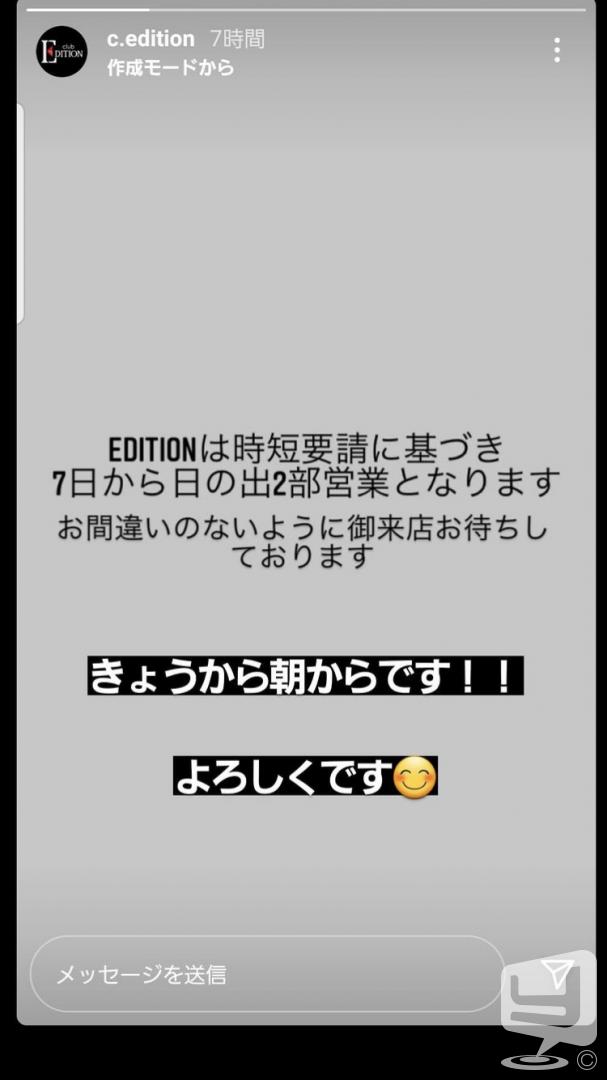Tap the message input field
Image resolution: width=607 pixels, height=1080 pixels.
[x=267, y=974]
